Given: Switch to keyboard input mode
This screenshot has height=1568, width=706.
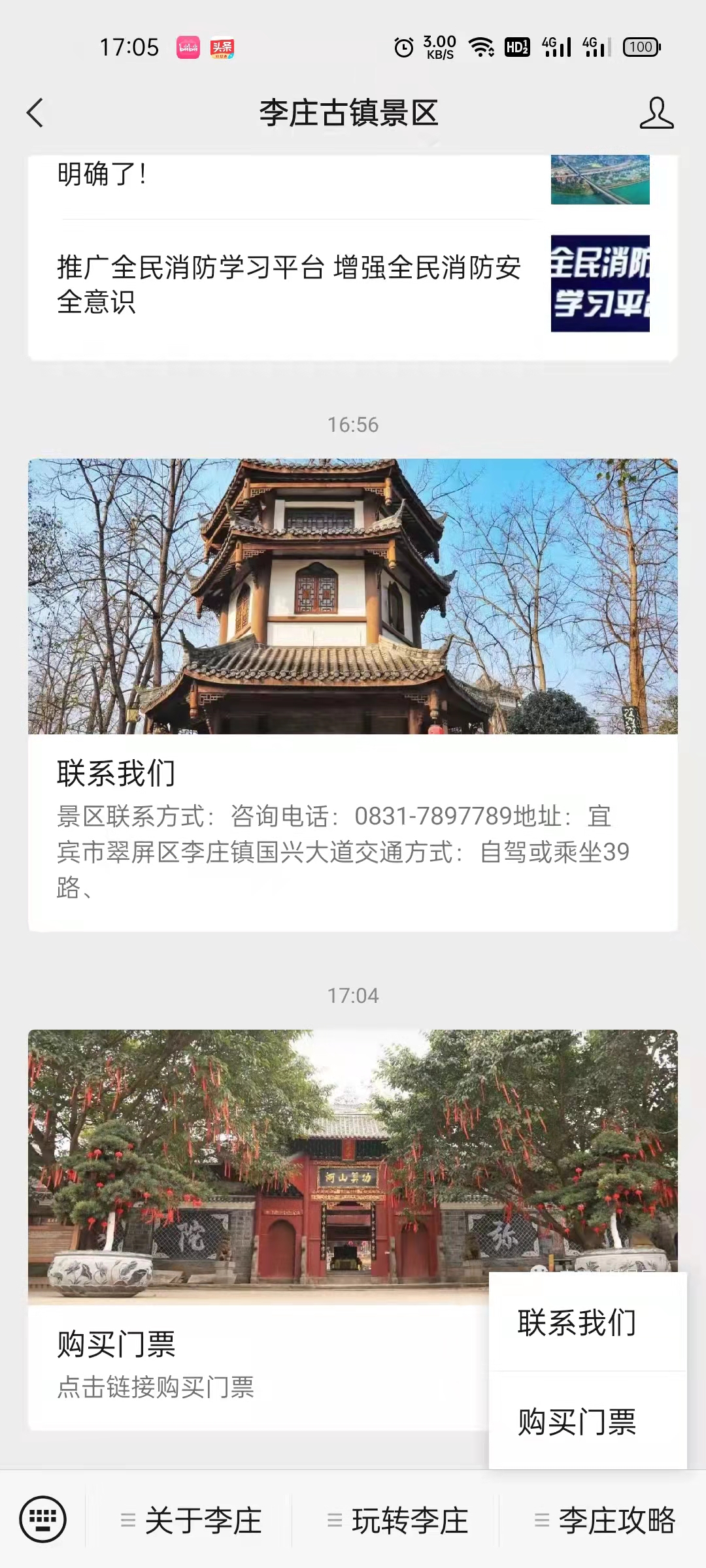Looking at the screenshot, I should (43, 1519).
